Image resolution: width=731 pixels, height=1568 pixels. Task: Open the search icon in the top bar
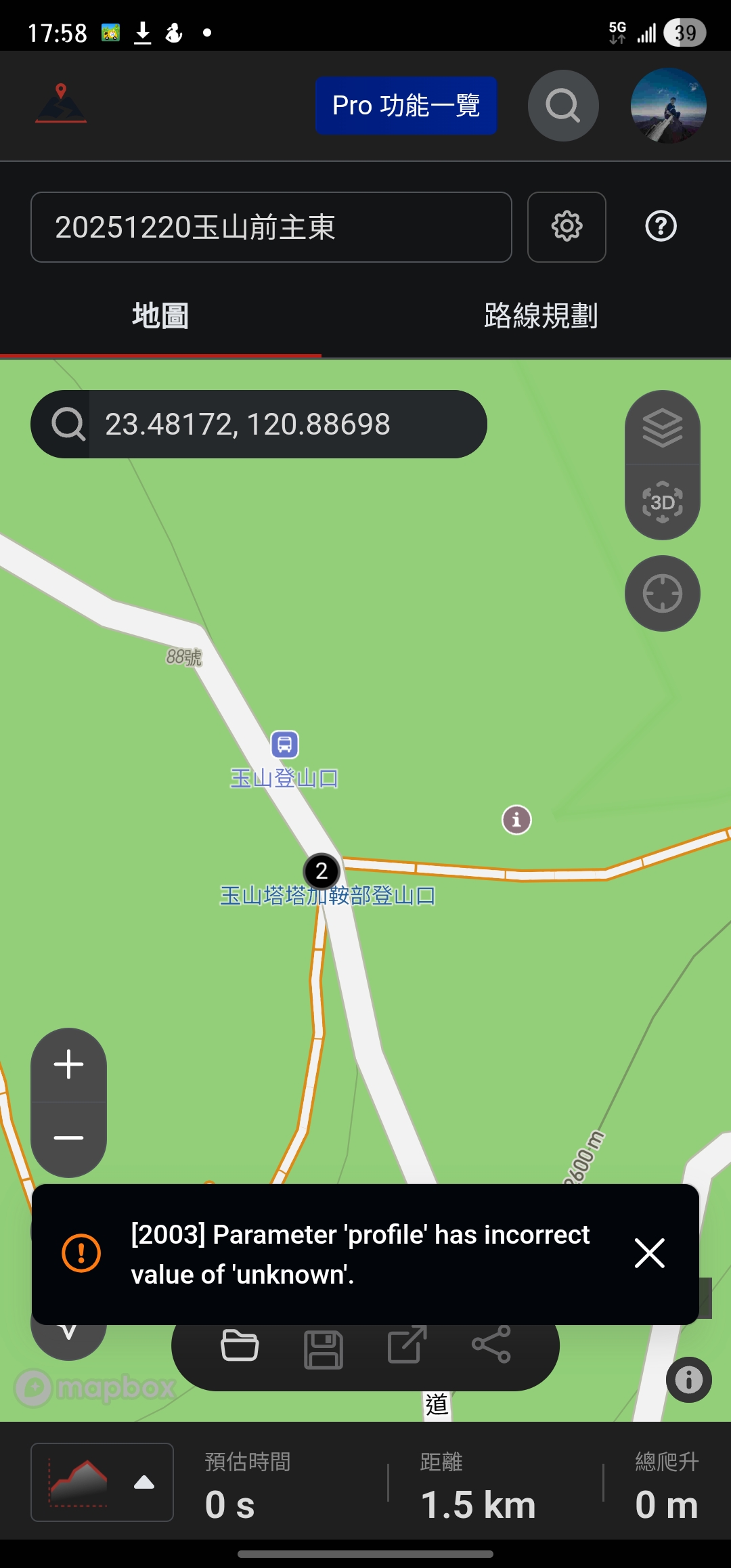pos(563,106)
